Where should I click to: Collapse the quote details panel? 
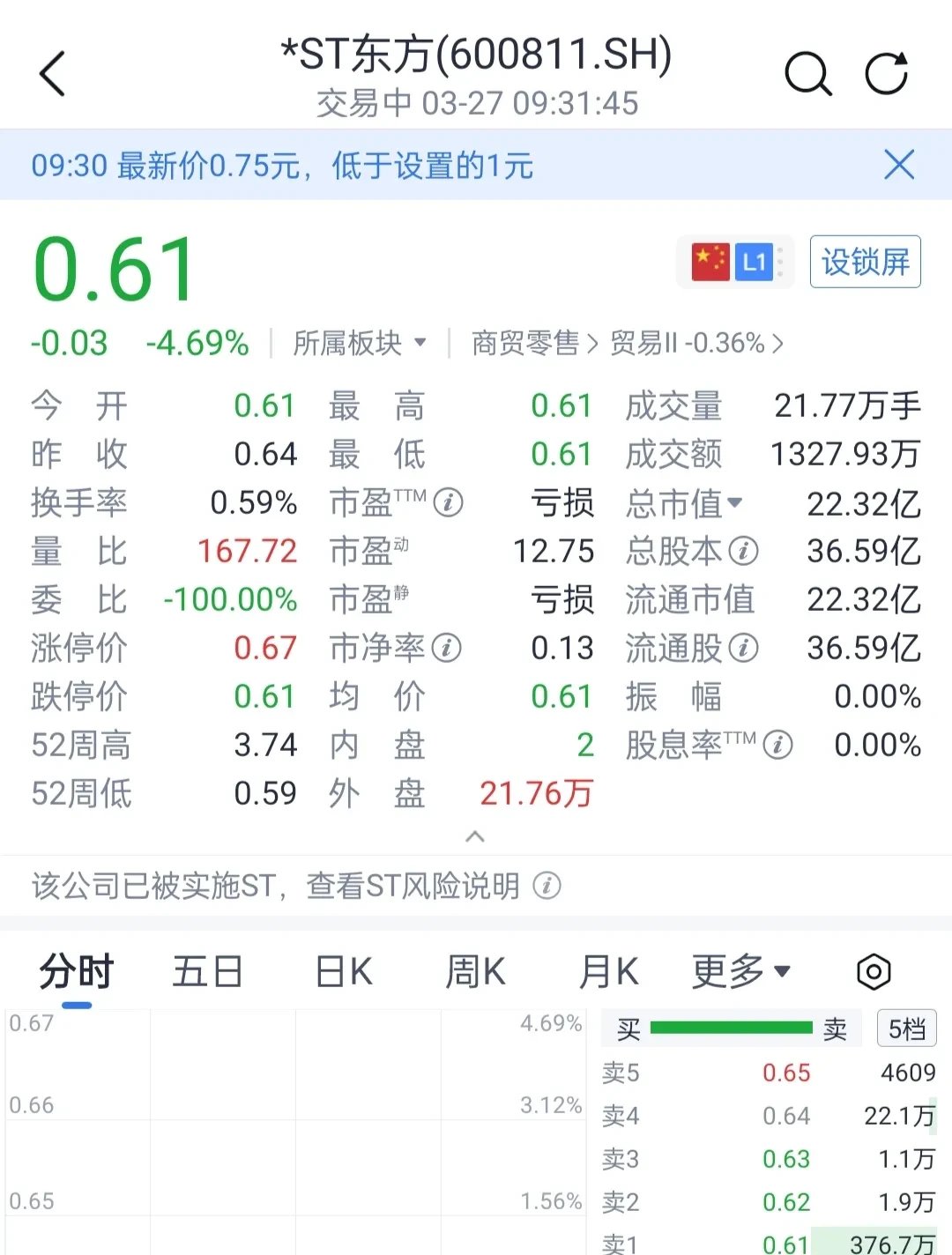(x=474, y=835)
